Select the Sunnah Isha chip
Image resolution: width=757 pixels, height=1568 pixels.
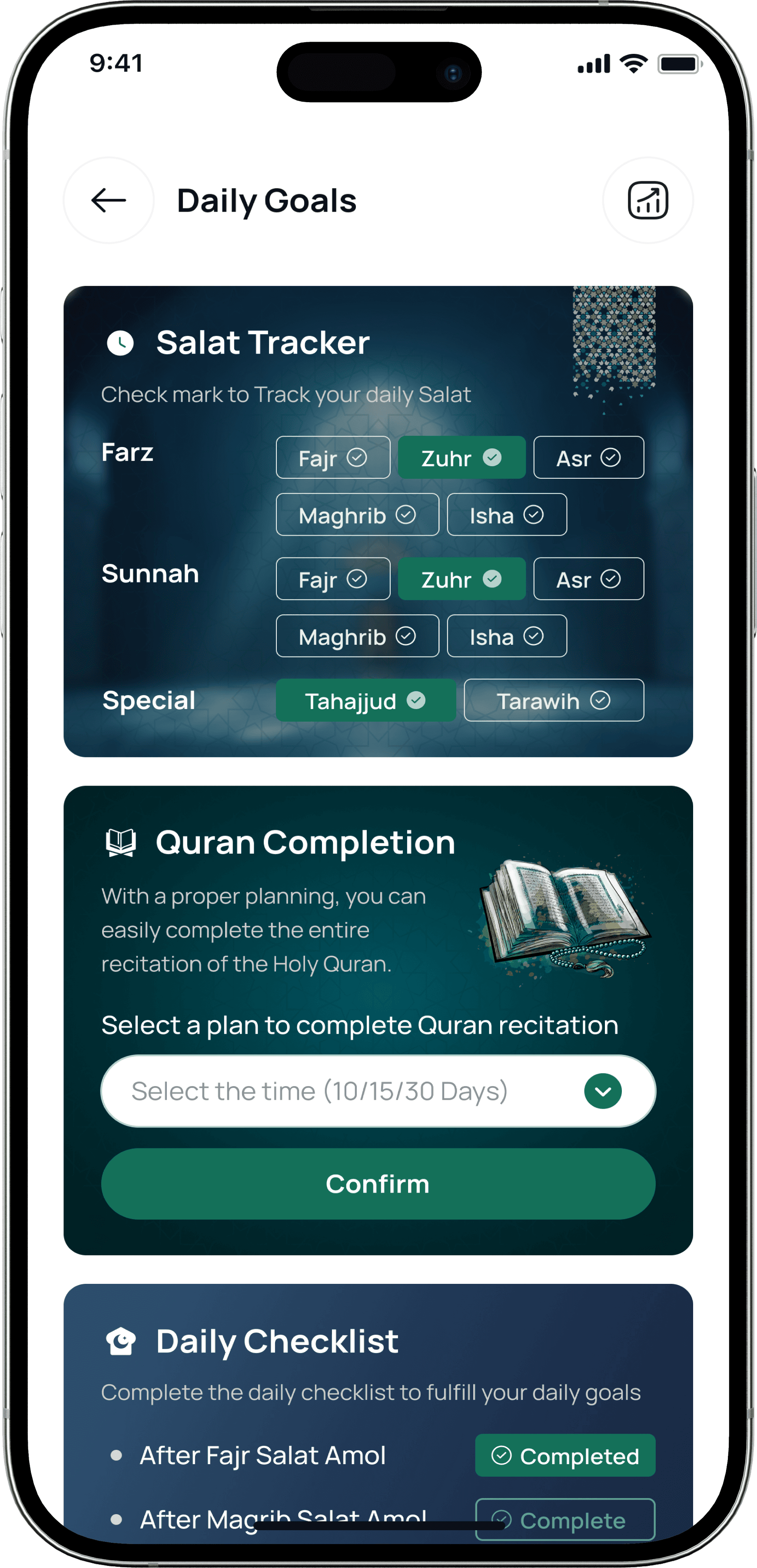pos(506,636)
